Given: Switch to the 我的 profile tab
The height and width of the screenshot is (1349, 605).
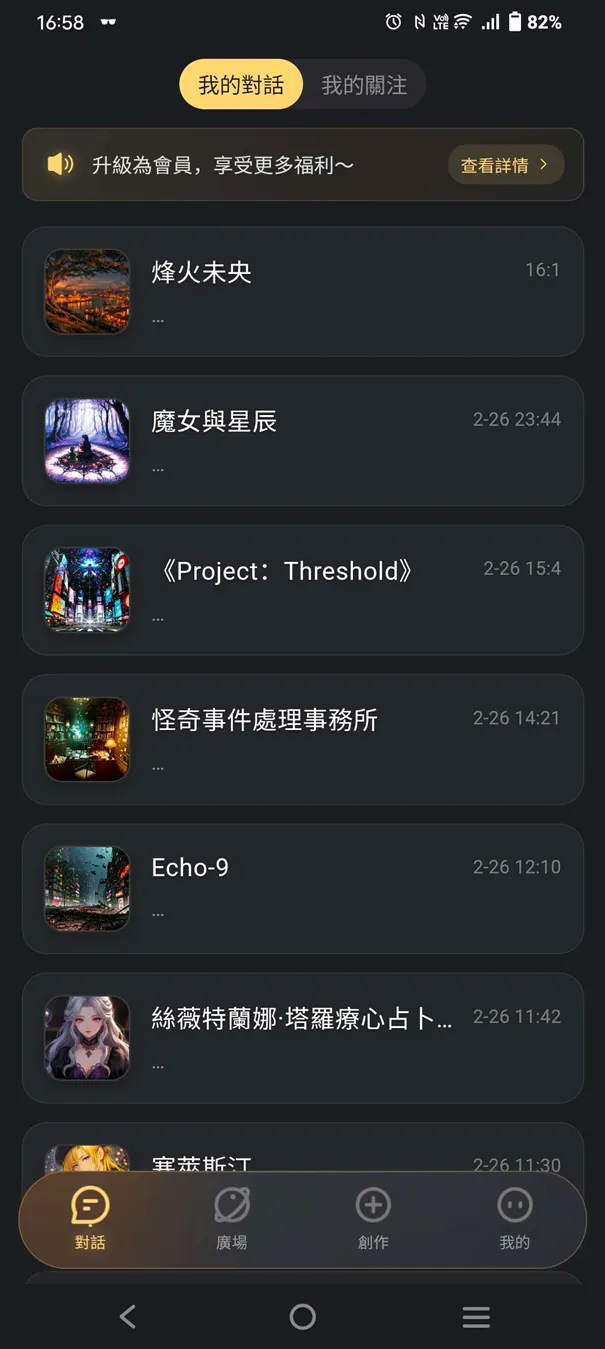Looking at the screenshot, I should [514, 1219].
